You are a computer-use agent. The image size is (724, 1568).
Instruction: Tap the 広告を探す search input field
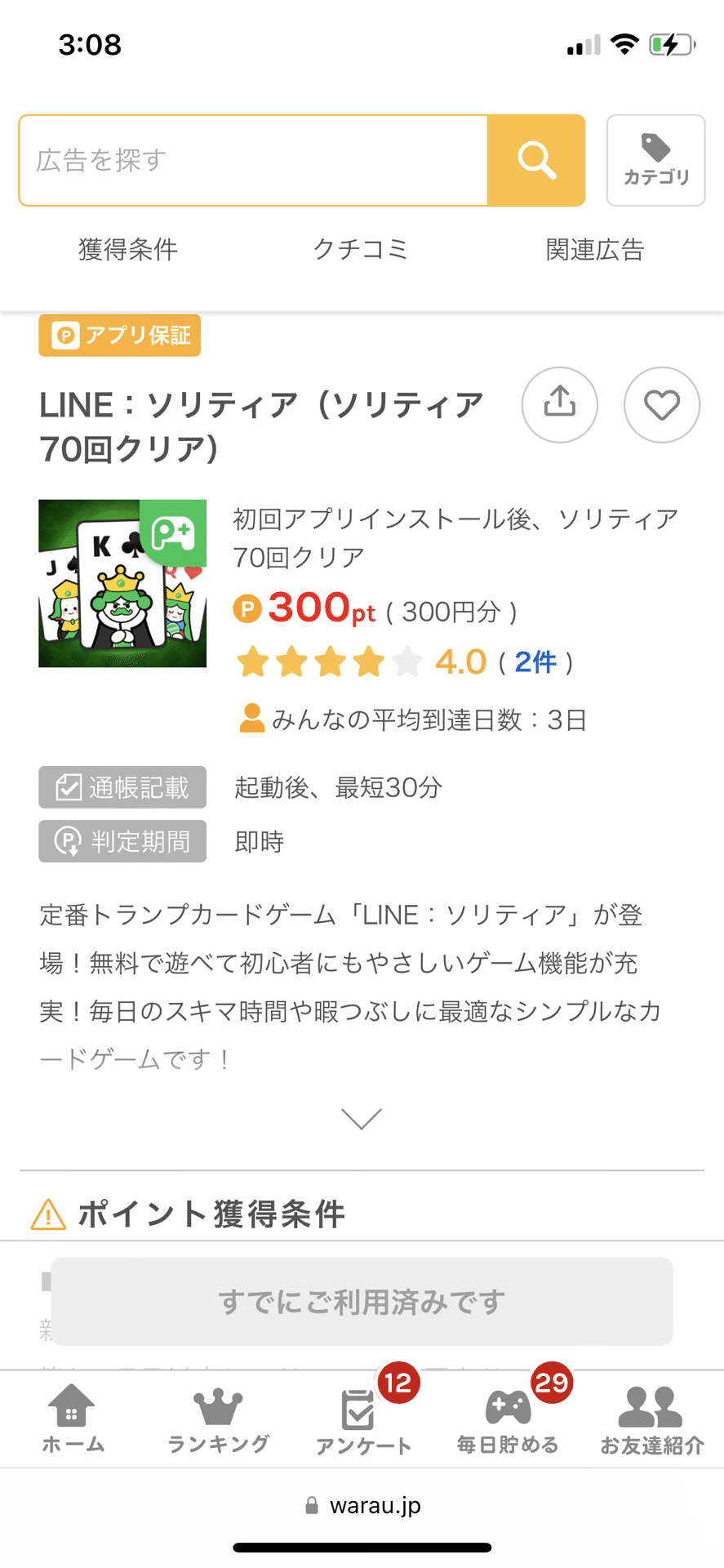click(253, 160)
